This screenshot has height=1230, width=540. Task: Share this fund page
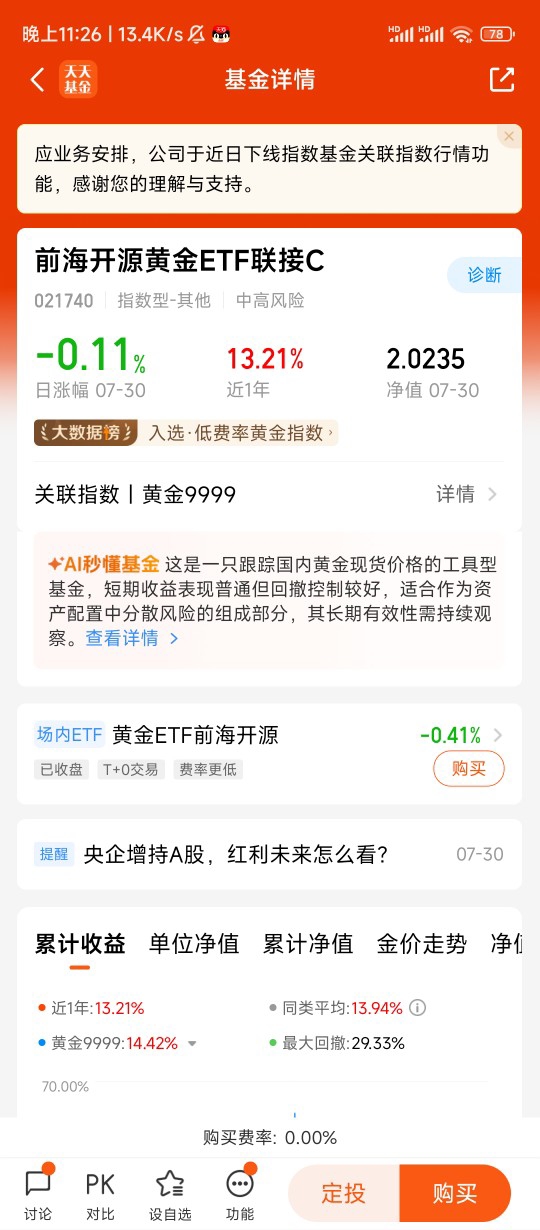[x=502, y=80]
